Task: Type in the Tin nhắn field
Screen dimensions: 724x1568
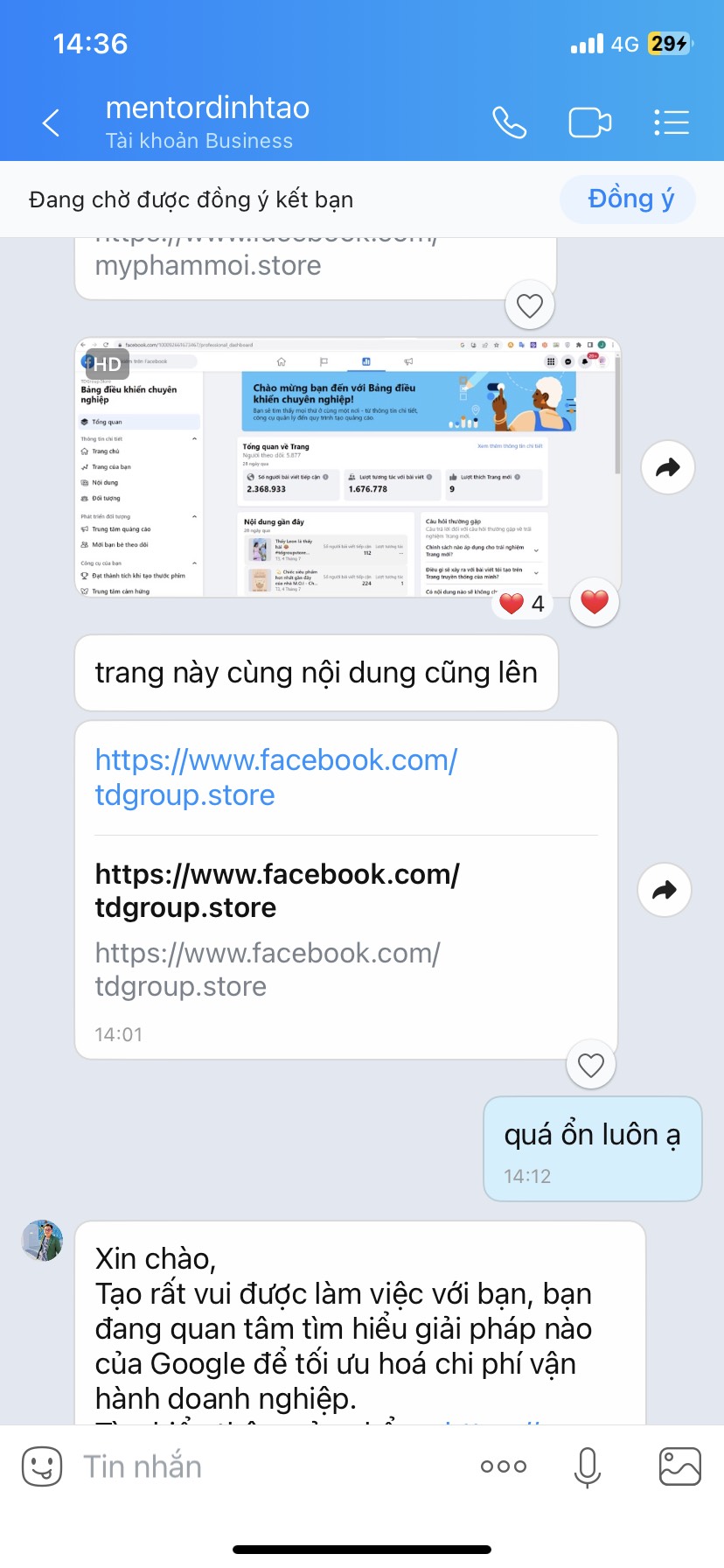Action: [262, 1466]
